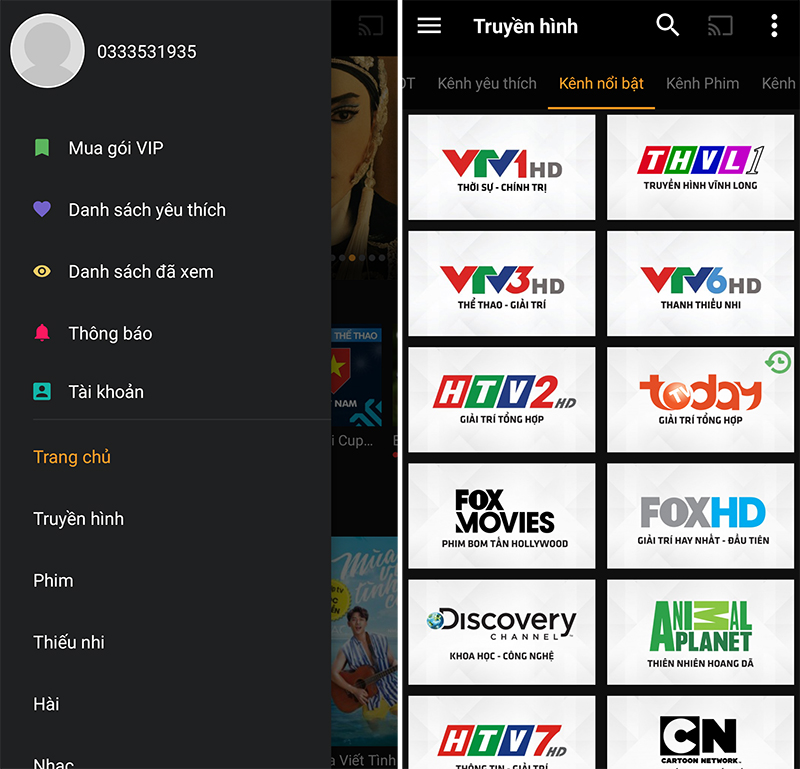The width and height of the screenshot is (800, 769).
Task: Watch the VTV1 HD channel
Action: 502,168
